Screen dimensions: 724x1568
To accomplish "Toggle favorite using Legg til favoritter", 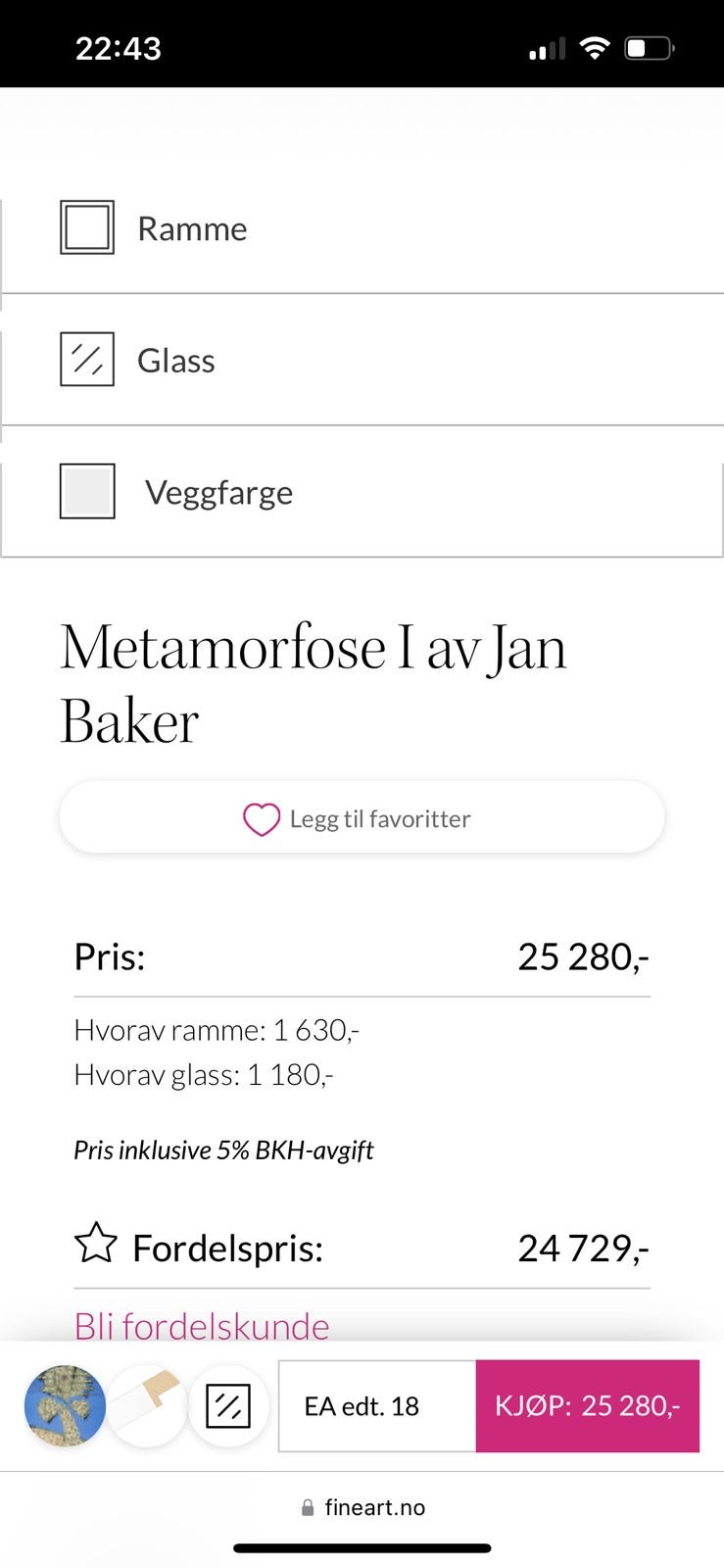I will point(362,818).
